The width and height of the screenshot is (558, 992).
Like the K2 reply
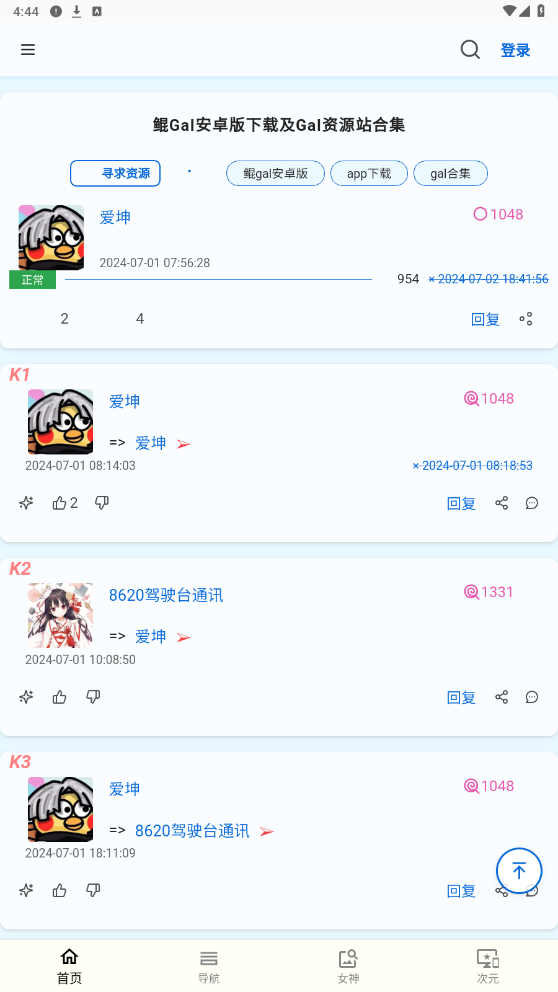coord(59,697)
